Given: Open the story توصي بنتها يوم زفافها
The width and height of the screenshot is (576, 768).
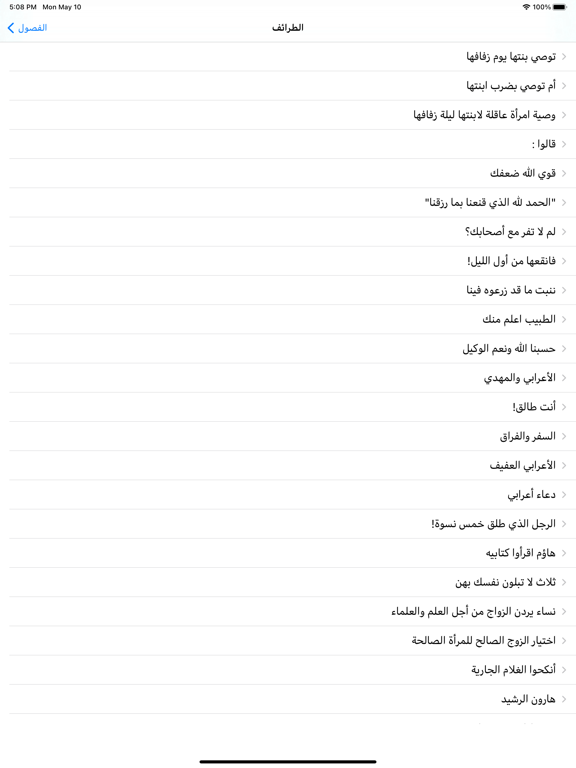Looking at the screenshot, I should point(288,57).
